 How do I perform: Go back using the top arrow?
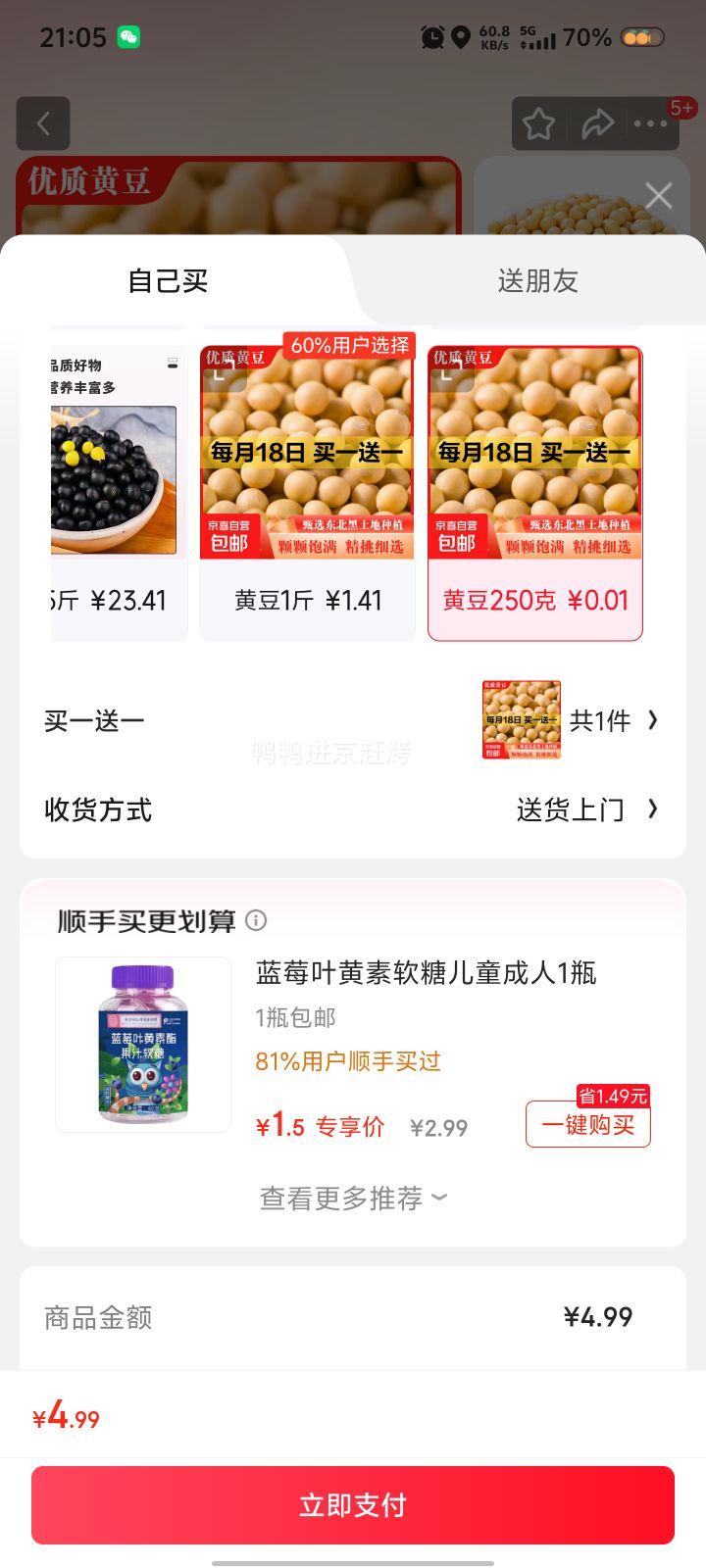click(x=43, y=123)
